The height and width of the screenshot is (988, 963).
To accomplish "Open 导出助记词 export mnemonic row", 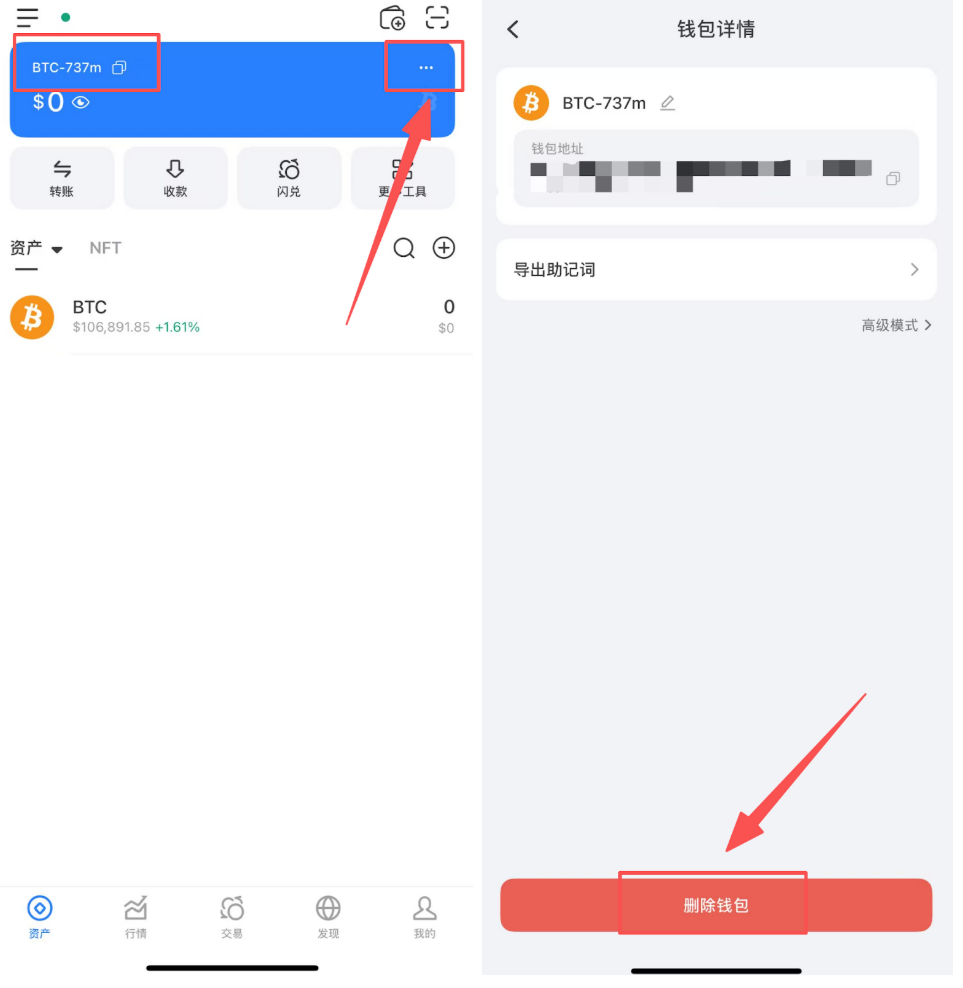I will coord(716,270).
